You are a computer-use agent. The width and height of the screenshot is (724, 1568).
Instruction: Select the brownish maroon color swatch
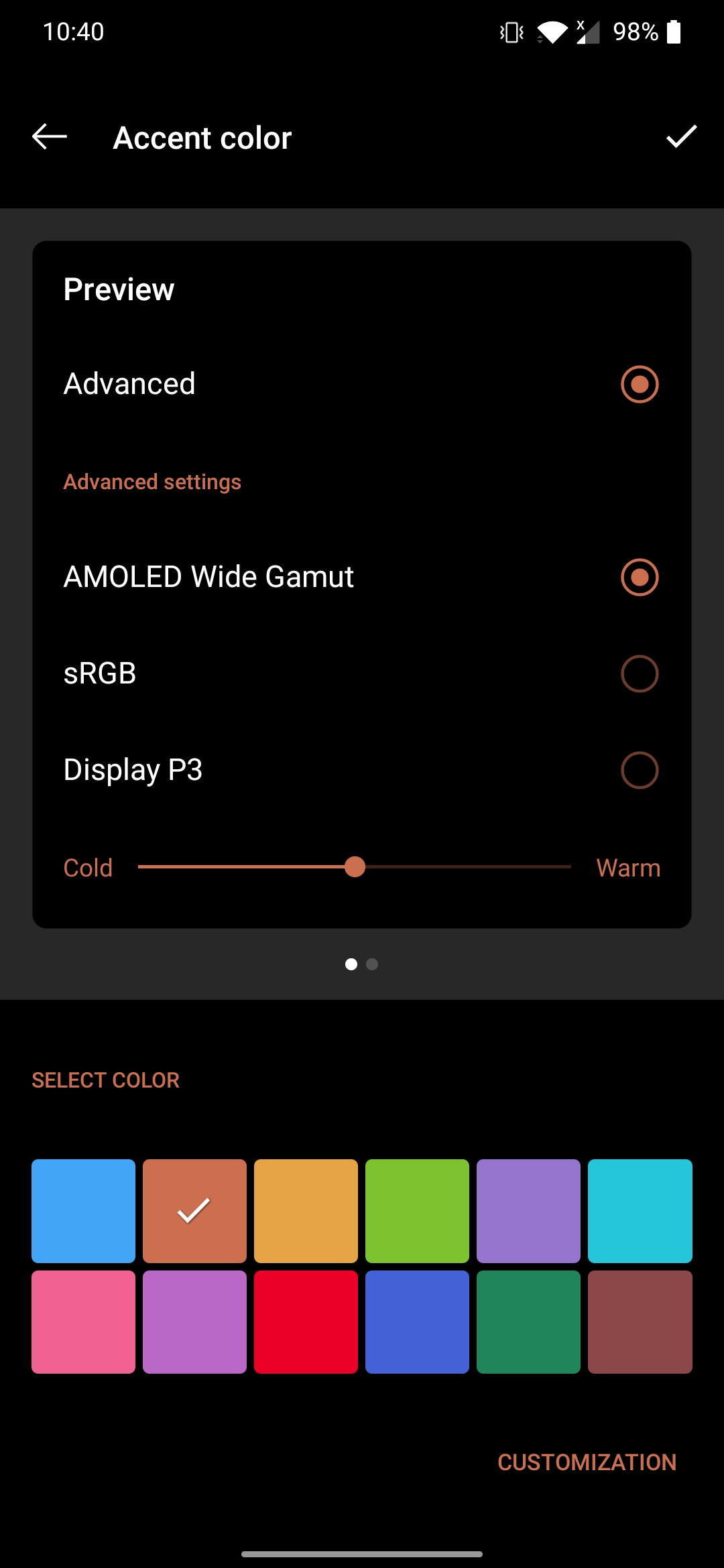pyautogui.click(x=640, y=1322)
